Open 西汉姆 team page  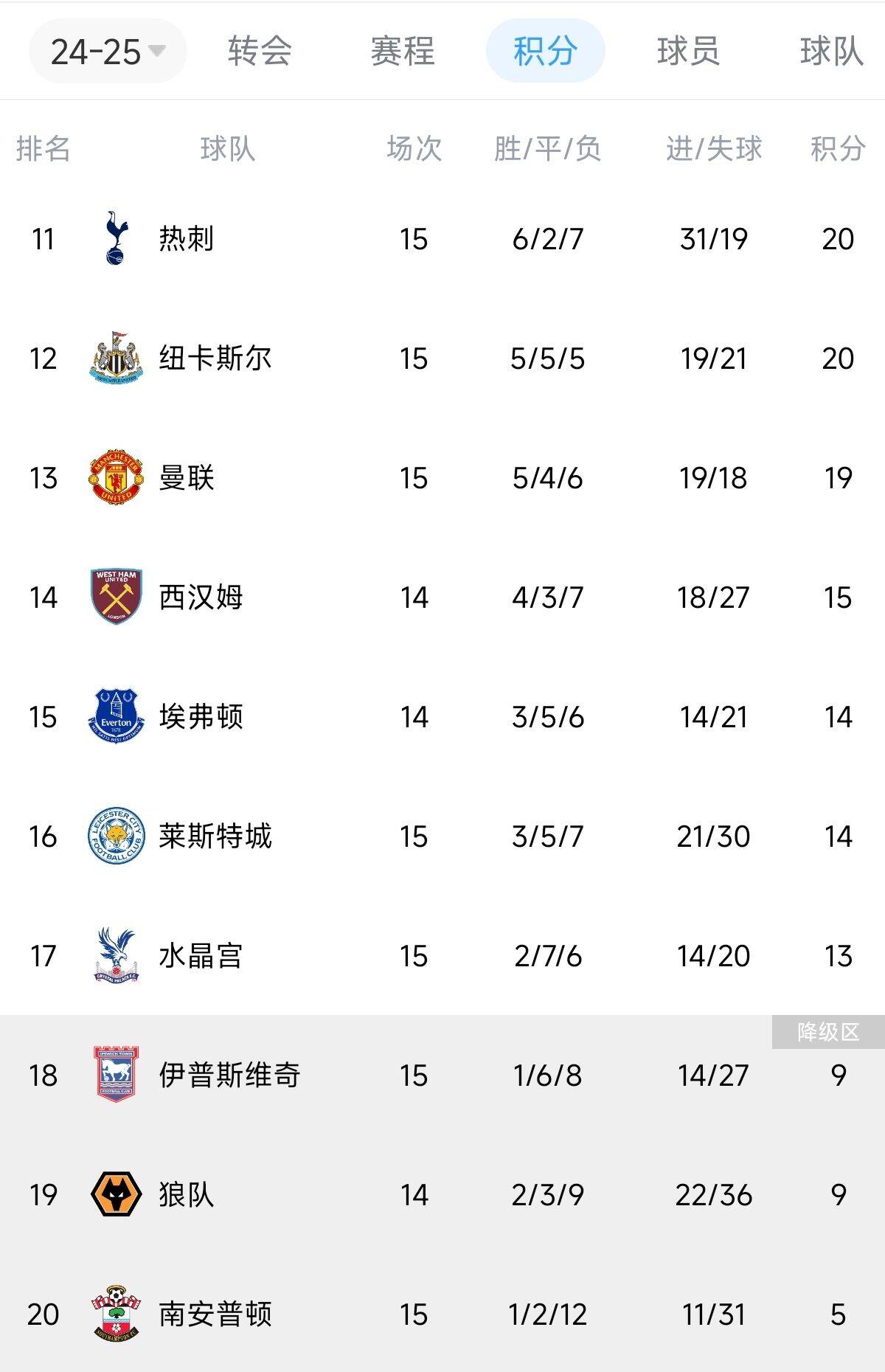tap(201, 597)
